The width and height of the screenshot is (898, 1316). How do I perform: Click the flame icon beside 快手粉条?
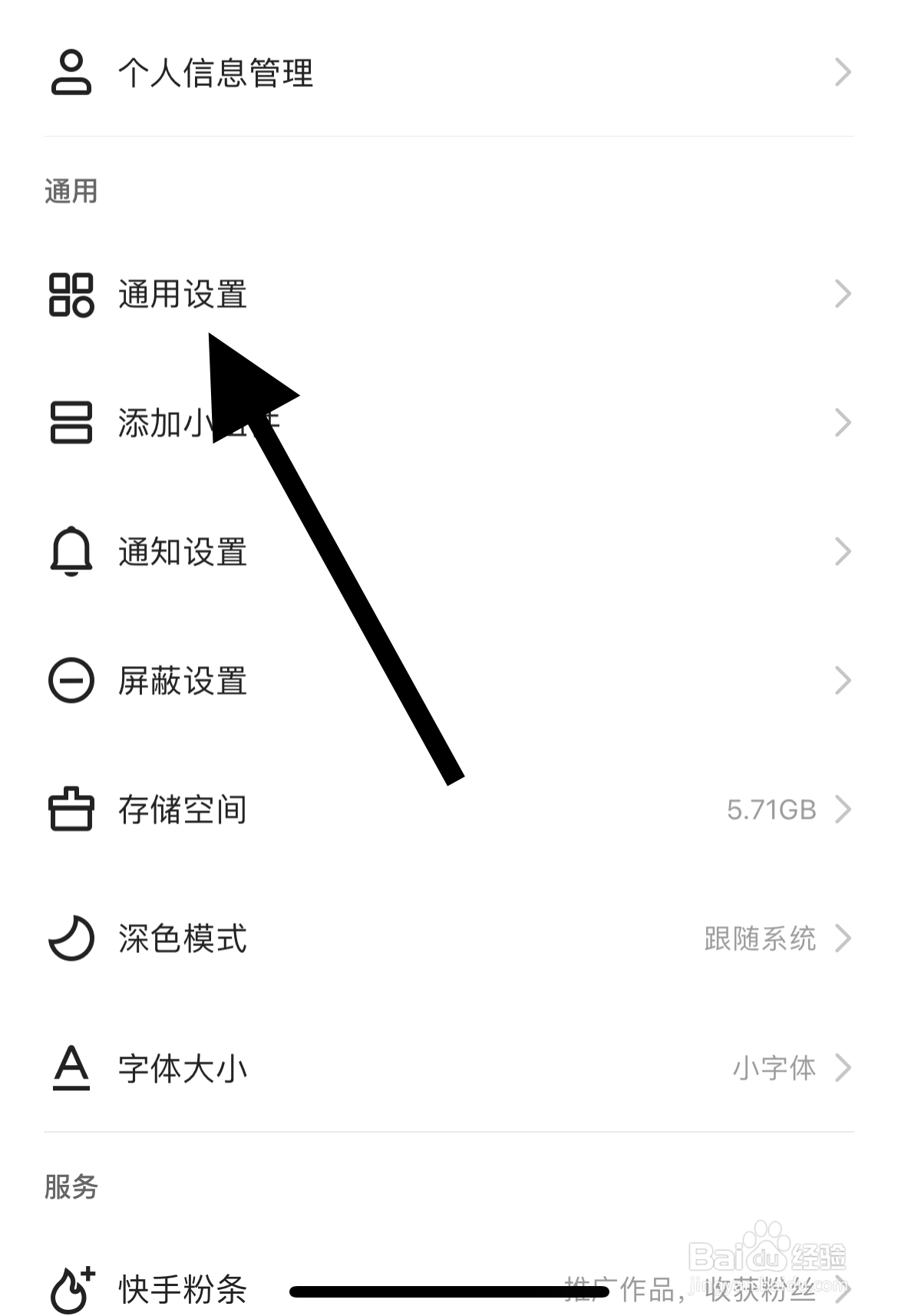[x=69, y=1288]
